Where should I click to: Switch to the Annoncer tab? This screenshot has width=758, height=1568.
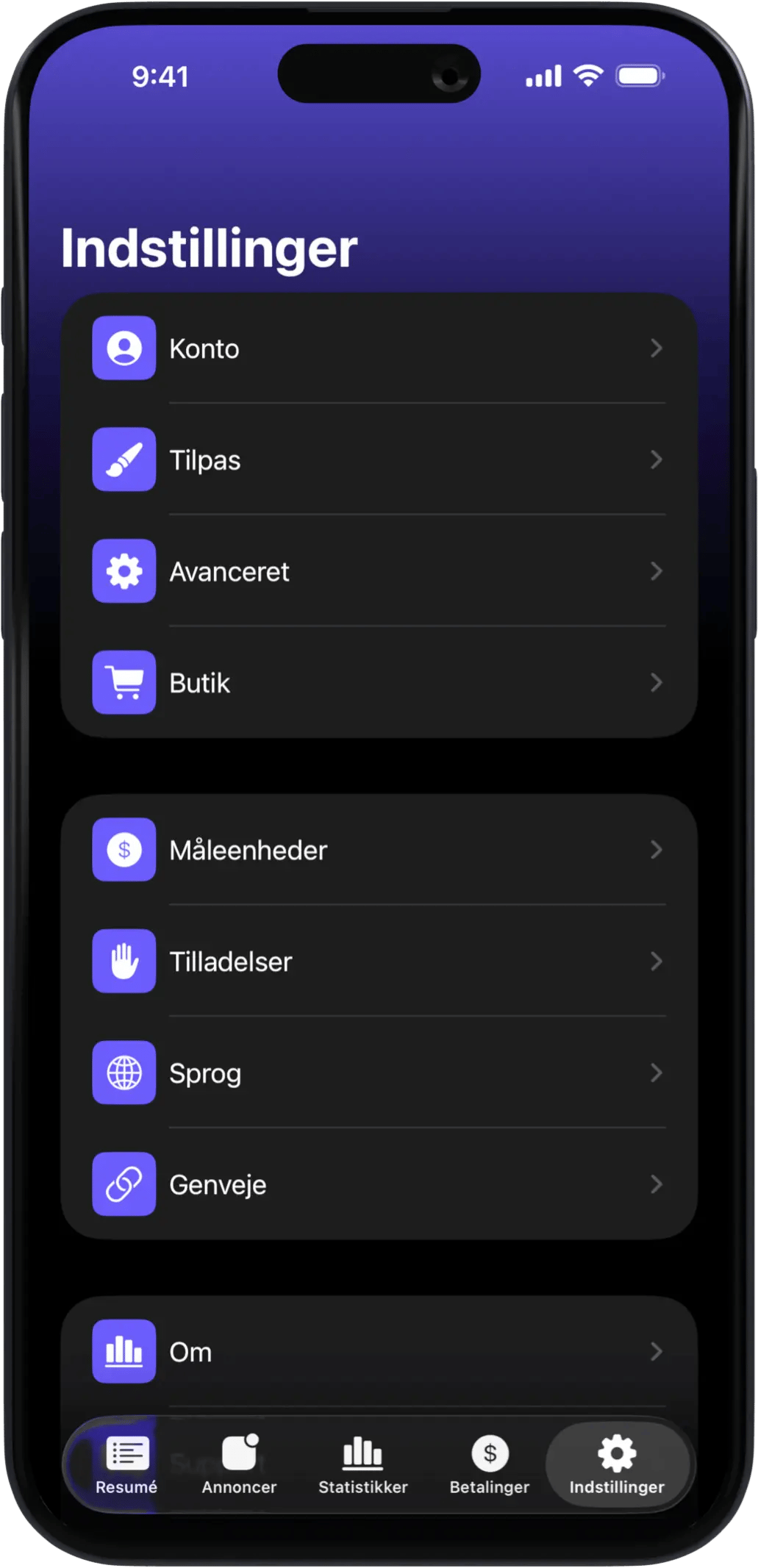tap(239, 1464)
